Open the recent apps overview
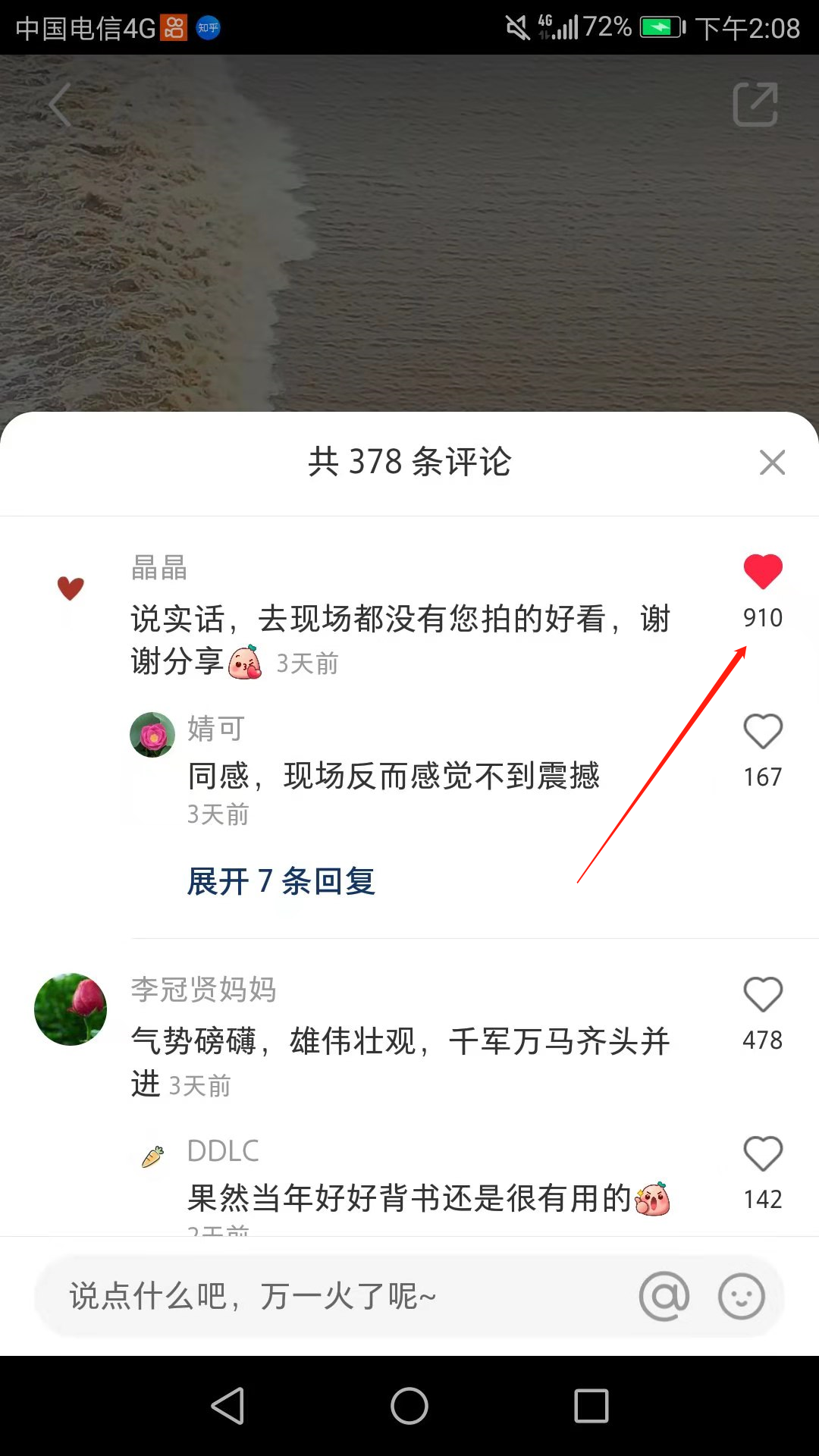 [x=591, y=1406]
